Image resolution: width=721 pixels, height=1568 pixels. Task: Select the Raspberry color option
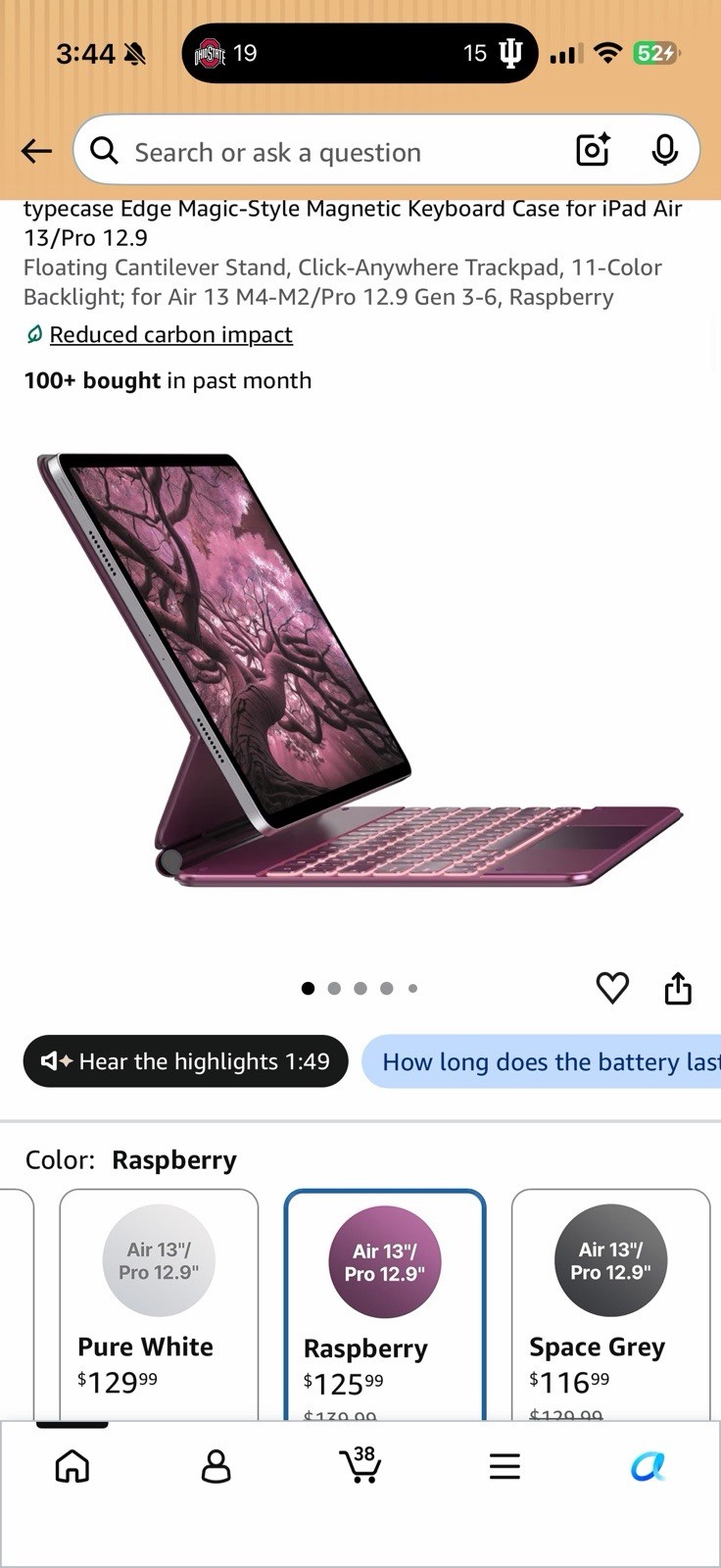click(385, 1304)
